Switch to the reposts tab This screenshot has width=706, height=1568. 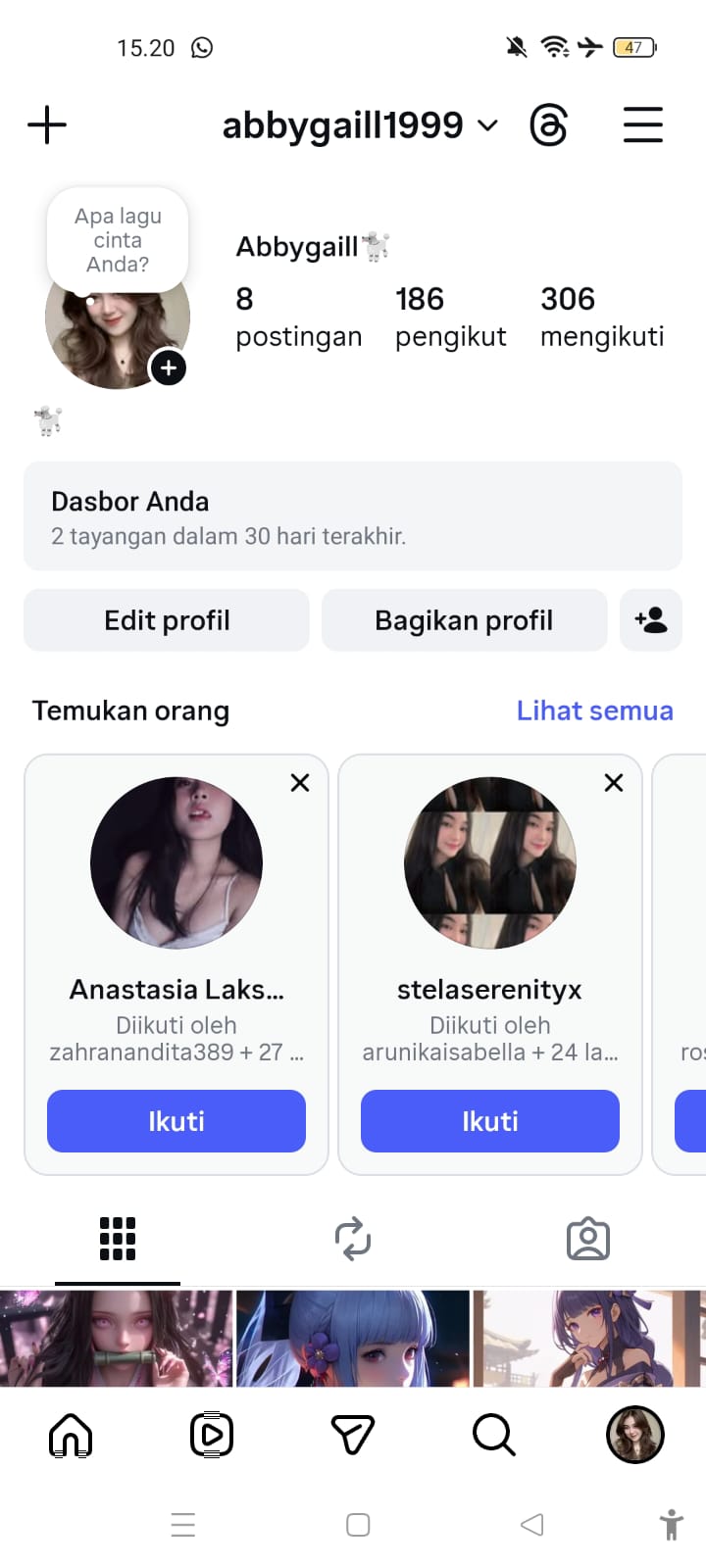353,1239
